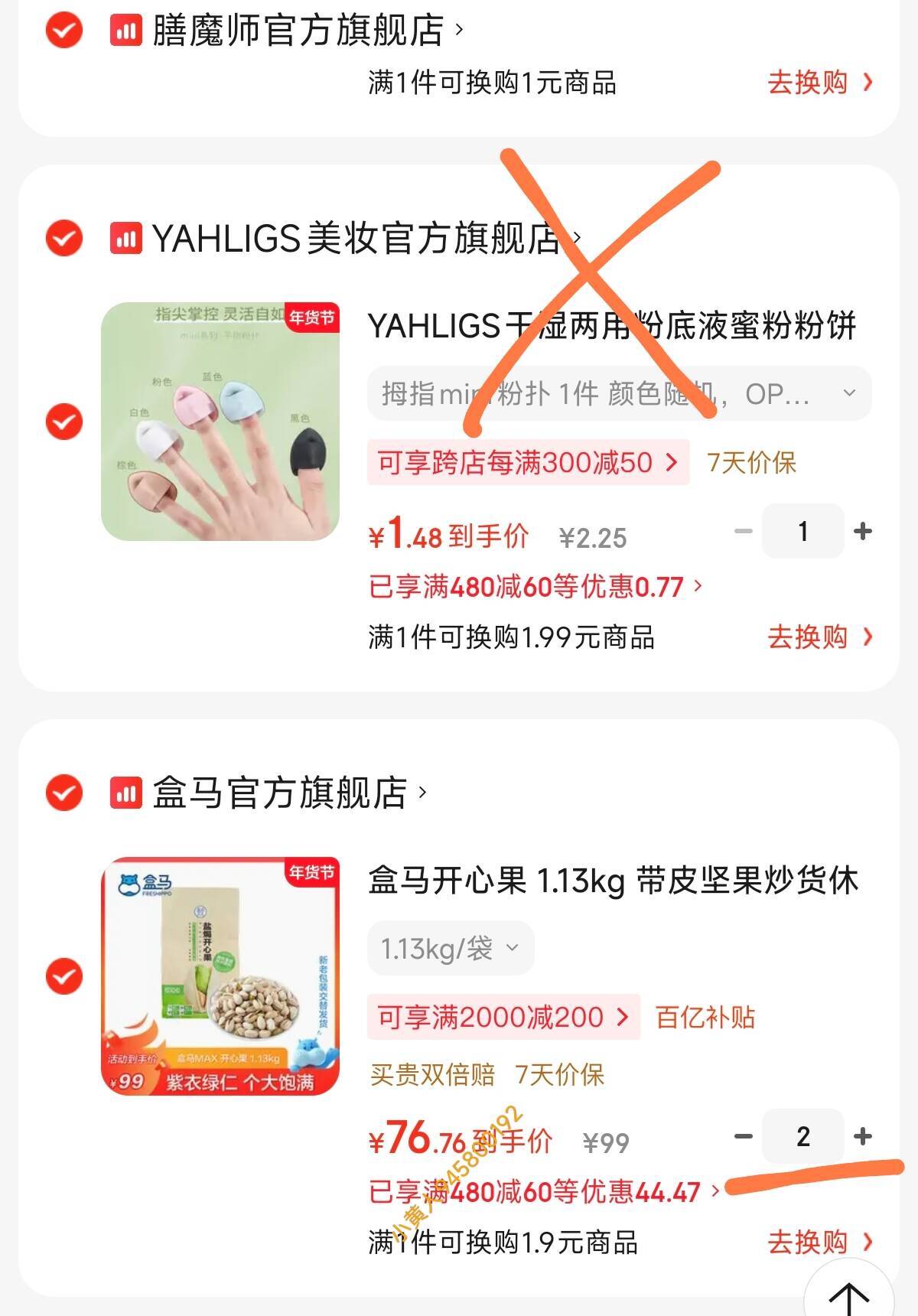The image size is (918, 1316).
Task: Add one more 盒马开心果 with plus
Action: pos(863,1136)
